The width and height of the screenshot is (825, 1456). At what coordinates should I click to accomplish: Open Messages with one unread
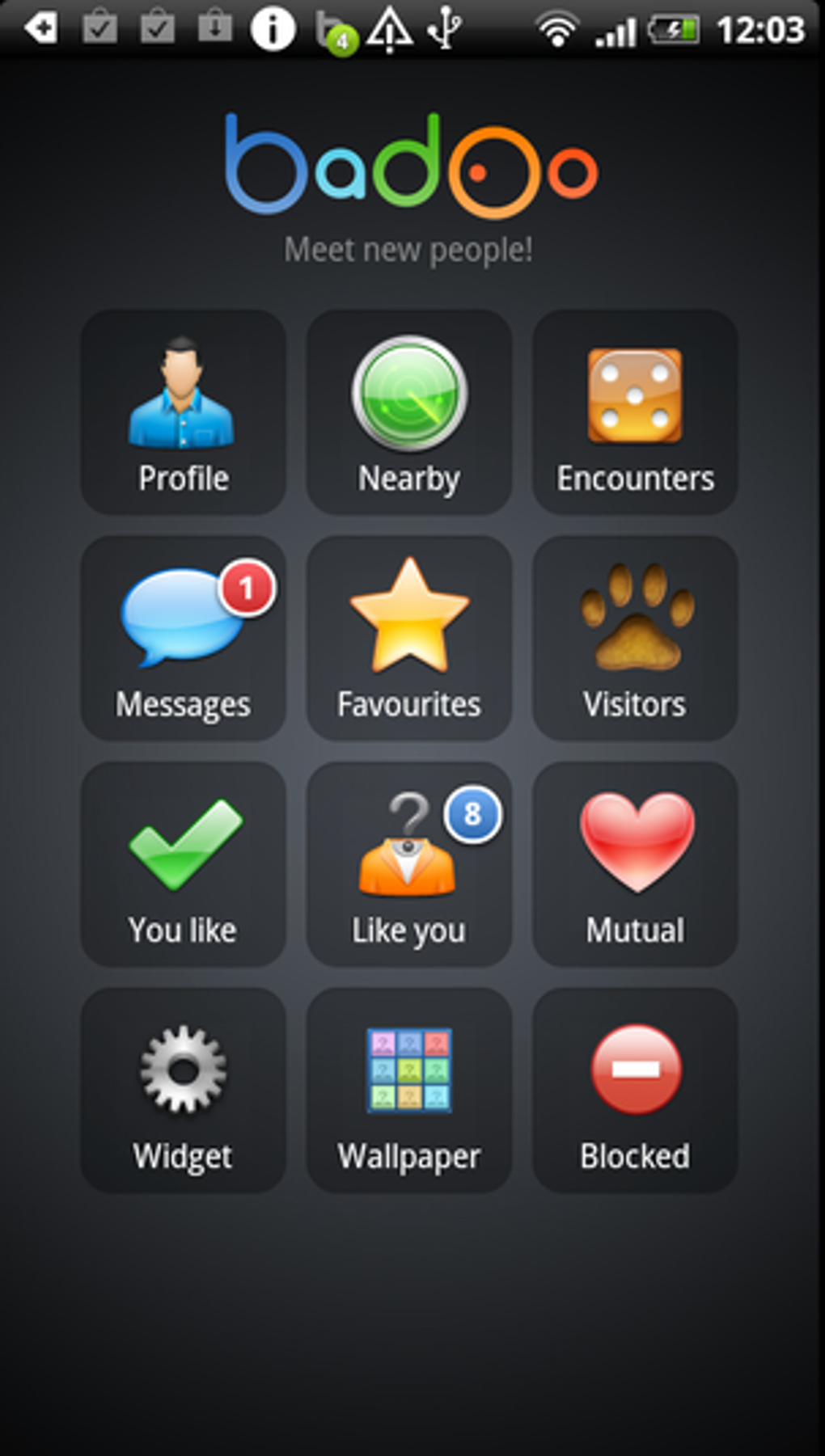tap(184, 639)
